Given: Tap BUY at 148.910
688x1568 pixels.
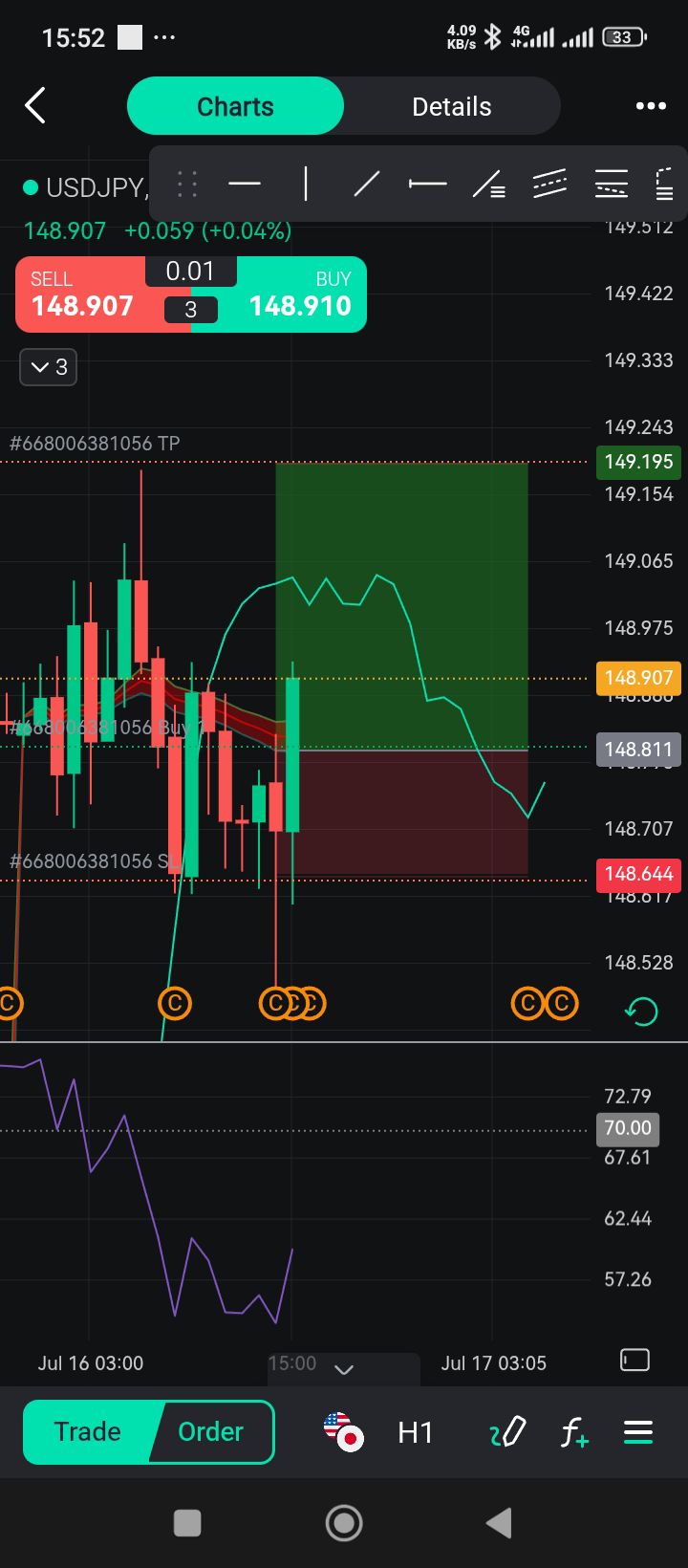Looking at the screenshot, I should (298, 294).
